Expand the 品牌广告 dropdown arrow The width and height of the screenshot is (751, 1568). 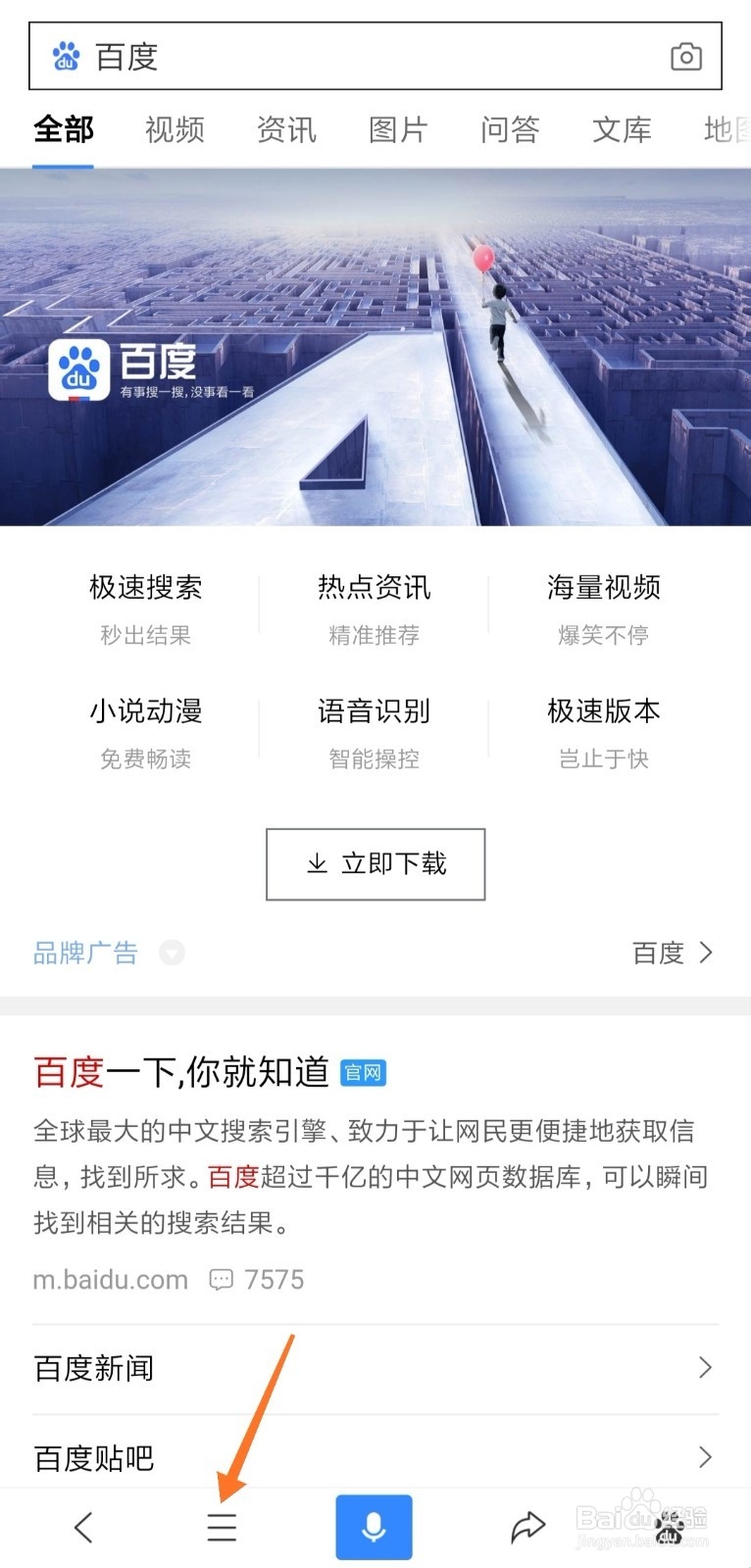(x=171, y=954)
